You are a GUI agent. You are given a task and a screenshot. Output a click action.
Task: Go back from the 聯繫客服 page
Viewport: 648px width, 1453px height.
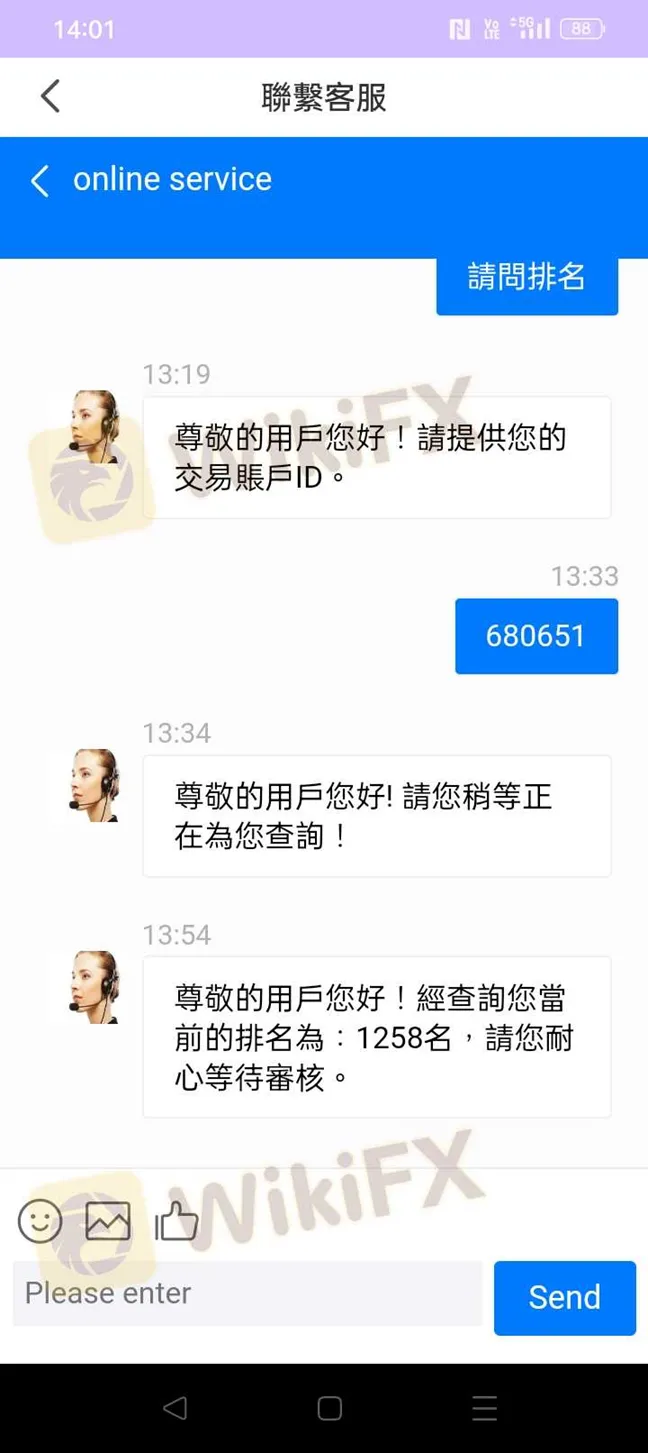[x=50, y=97]
